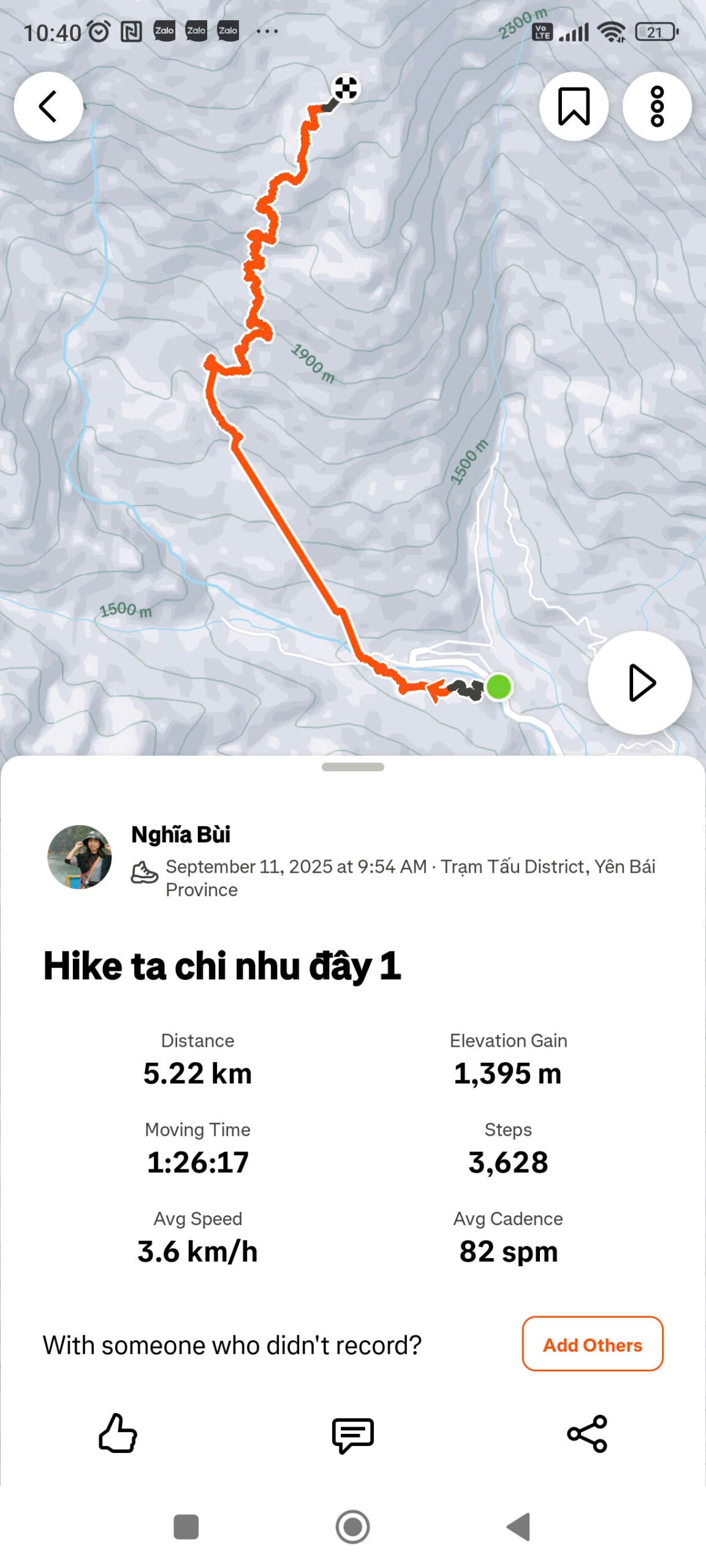
Task: Open the three-dot overflow menu
Action: coord(657,107)
